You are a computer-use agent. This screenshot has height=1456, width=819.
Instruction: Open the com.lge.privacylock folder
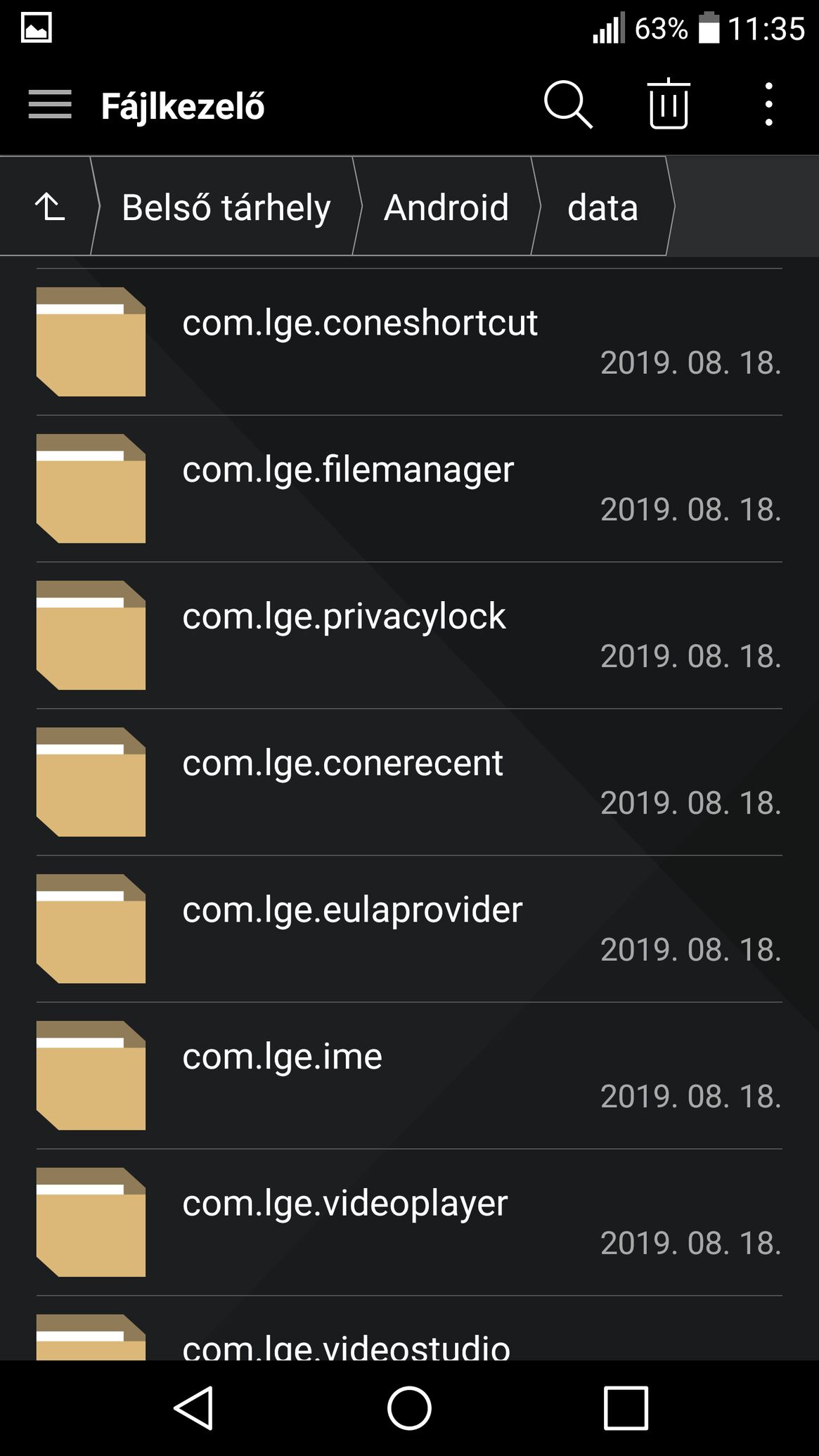click(409, 636)
